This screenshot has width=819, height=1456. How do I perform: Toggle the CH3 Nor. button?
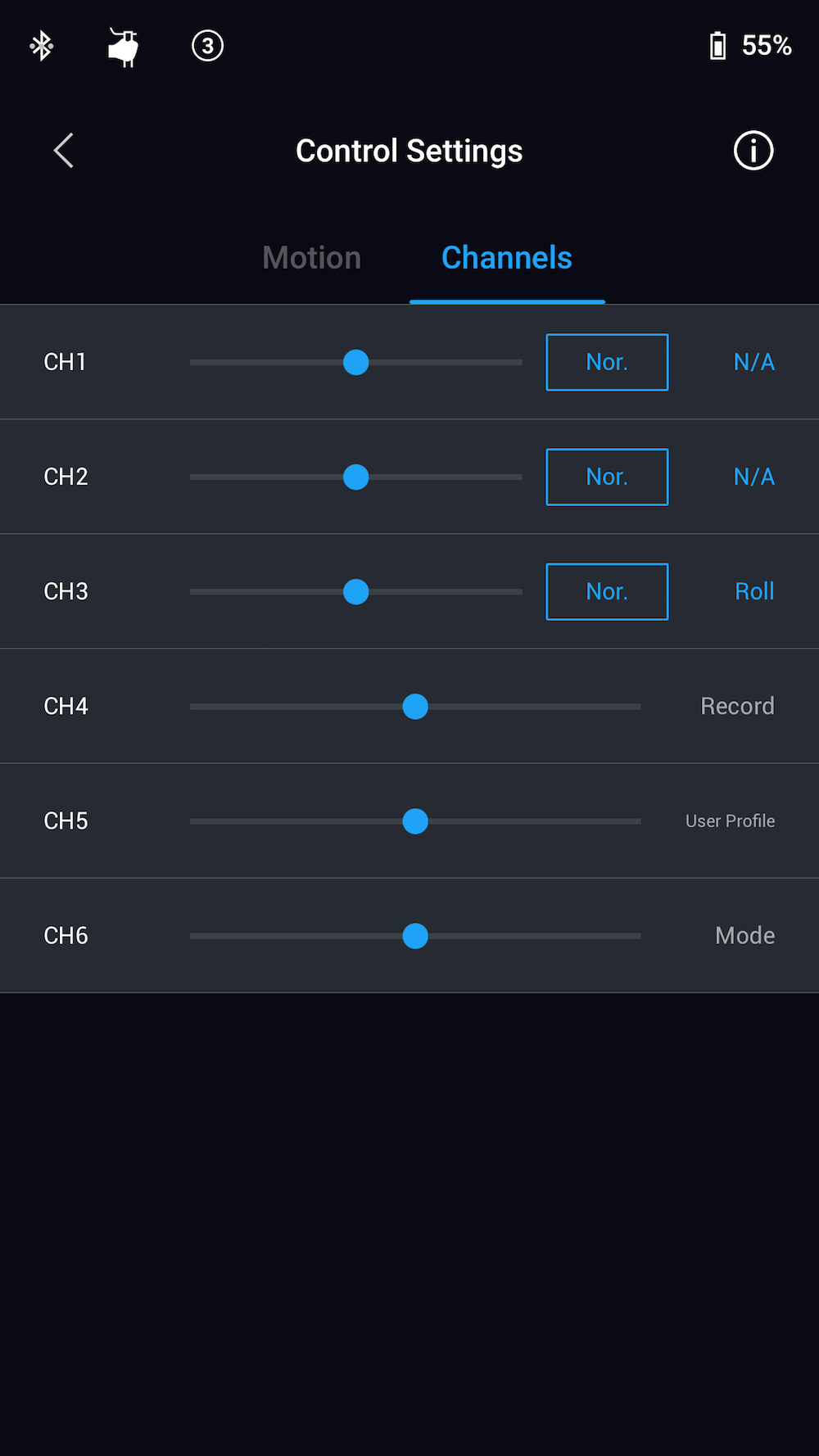tap(607, 591)
